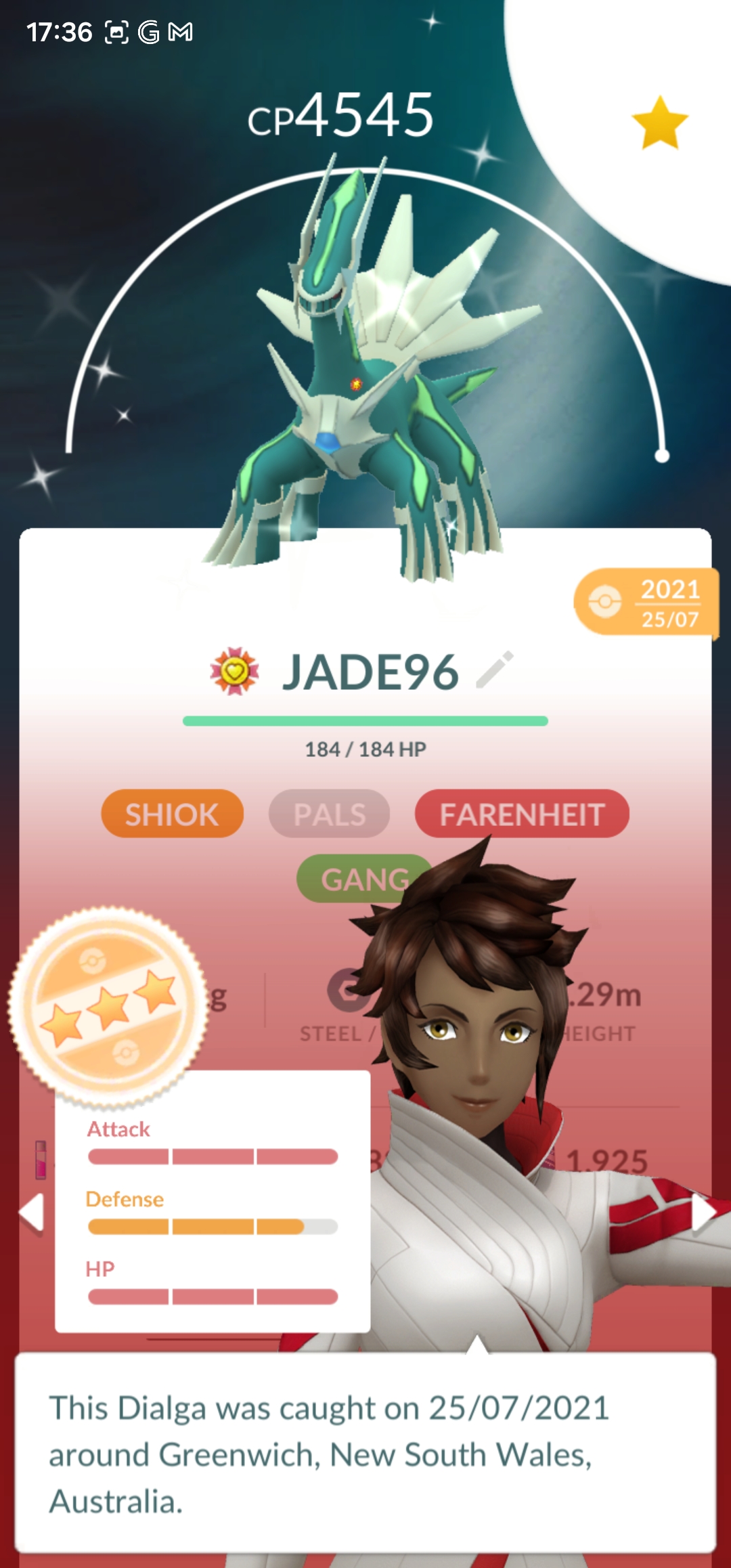
Task: Edit the nickname JADE96 with the pencil
Action: 495,670
